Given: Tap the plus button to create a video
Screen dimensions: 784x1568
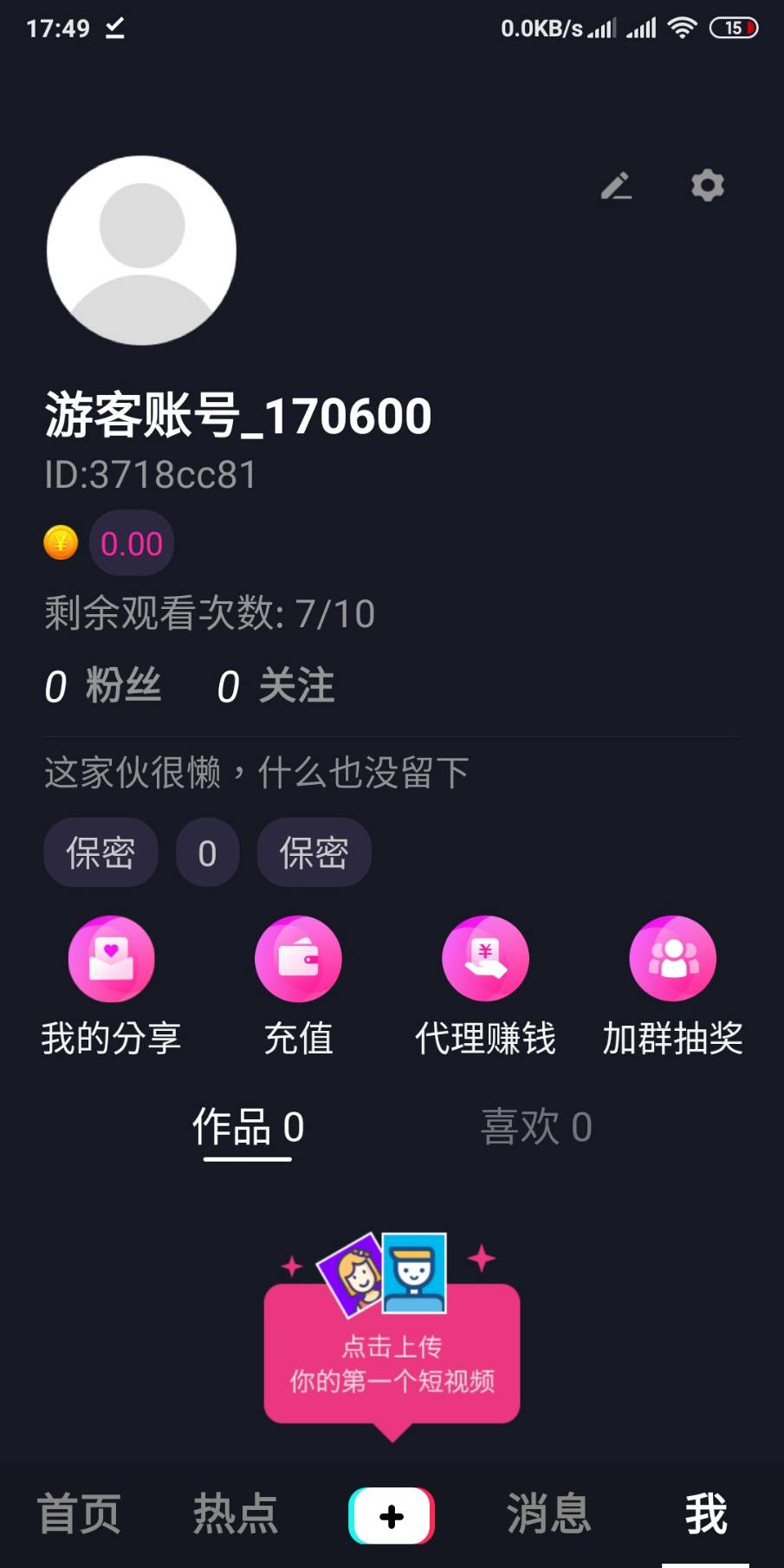Looking at the screenshot, I should [392, 1516].
